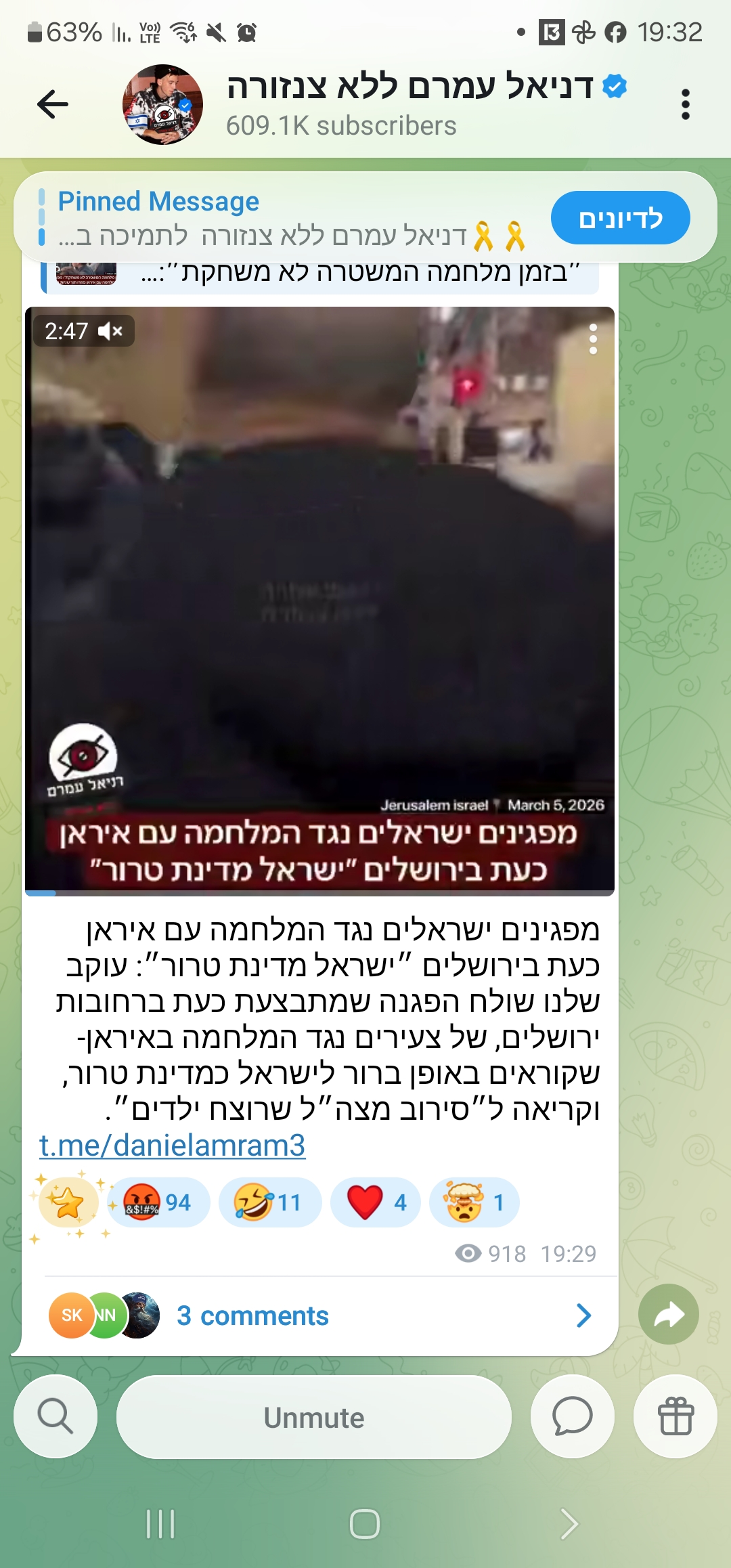Screen dimensions: 731x1568
Task: Open the channel overflow menu
Action: 685,105
